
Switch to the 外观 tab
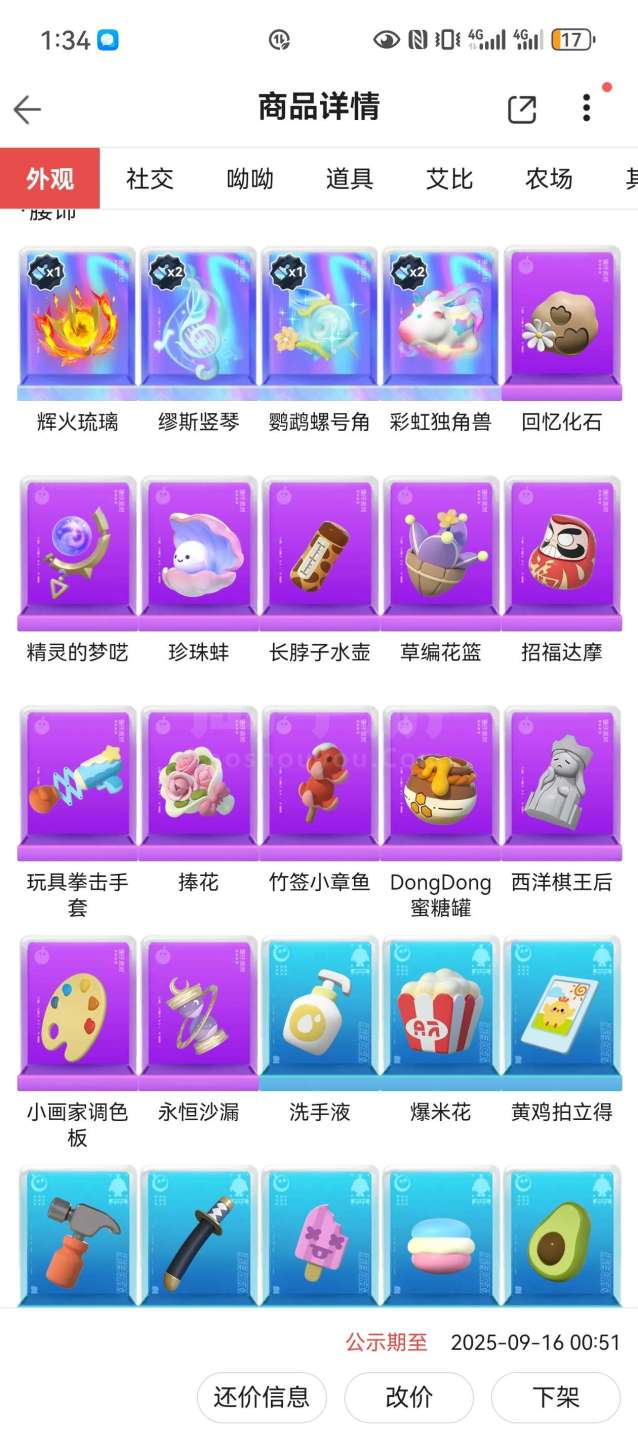pyautogui.click(x=50, y=179)
